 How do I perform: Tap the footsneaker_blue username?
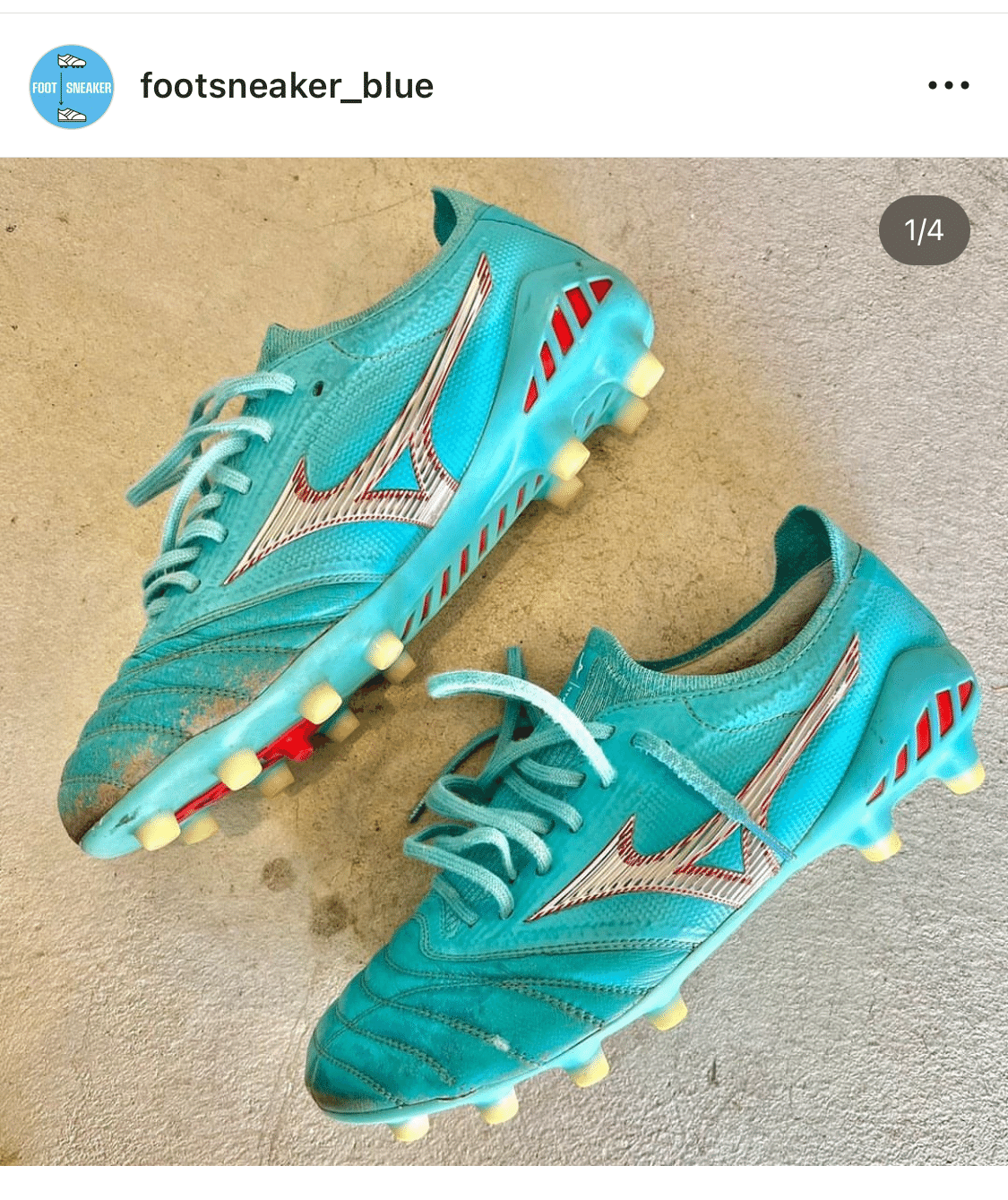click(287, 86)
